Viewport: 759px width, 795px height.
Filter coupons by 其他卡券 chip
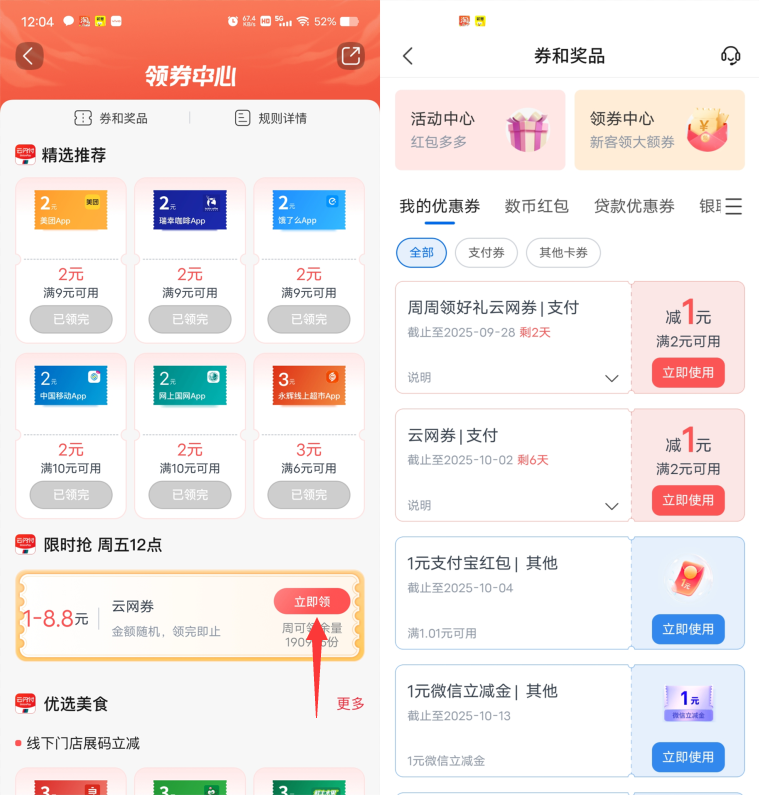[563, 253]
